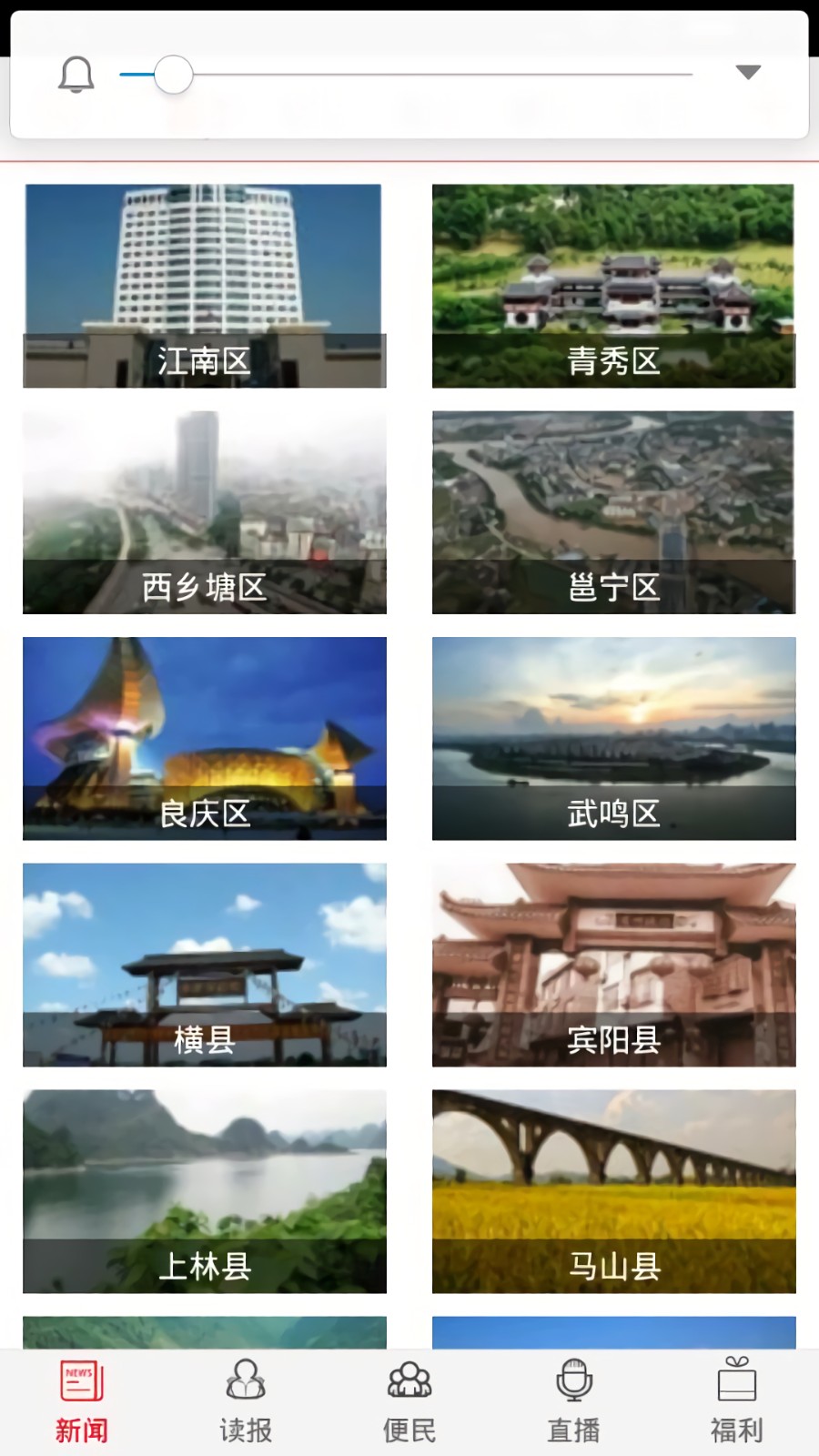The height and width of the screenshot is (1456, 819).
Task: Open 西乡塘区 news page
Action: tap(204, 511)
